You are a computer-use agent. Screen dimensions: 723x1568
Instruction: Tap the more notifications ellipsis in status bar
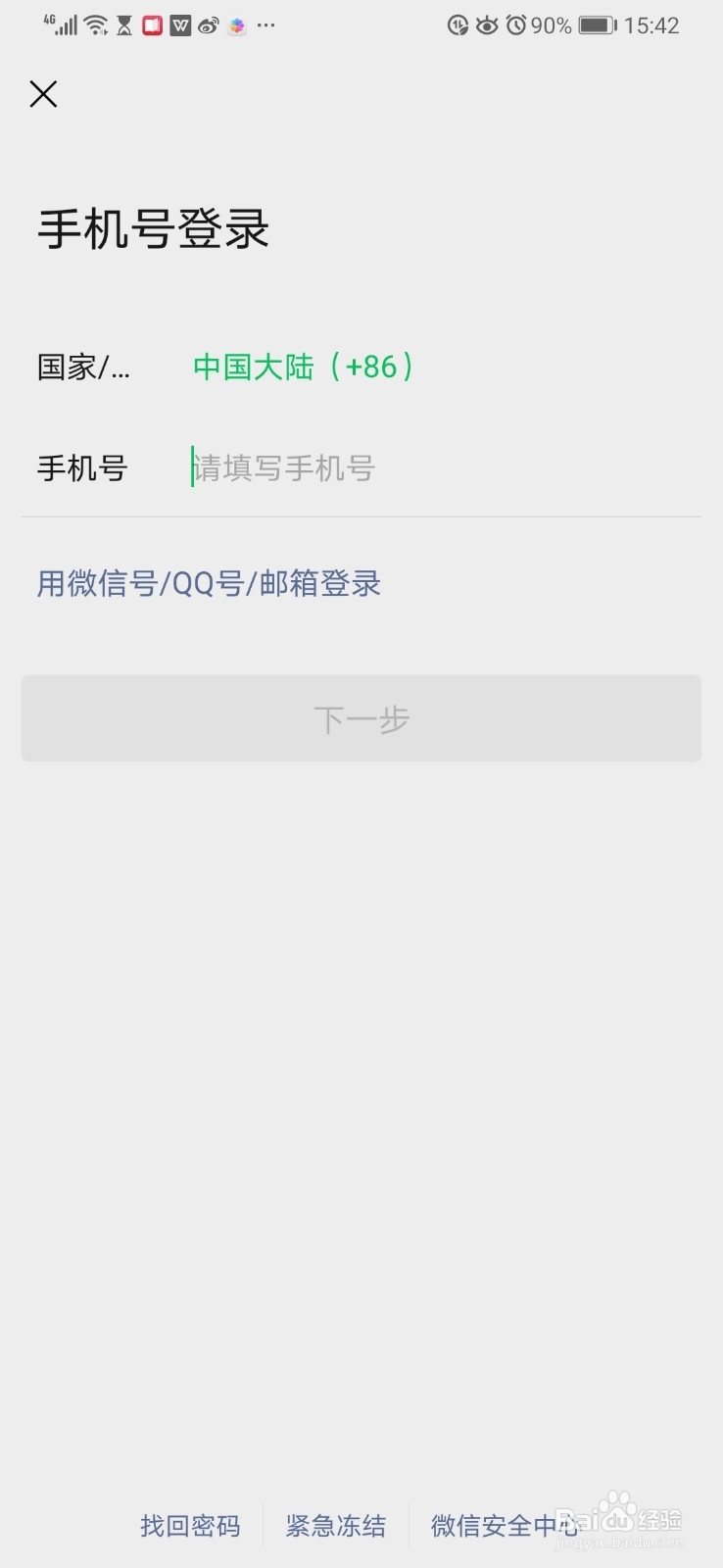[265, 26]
